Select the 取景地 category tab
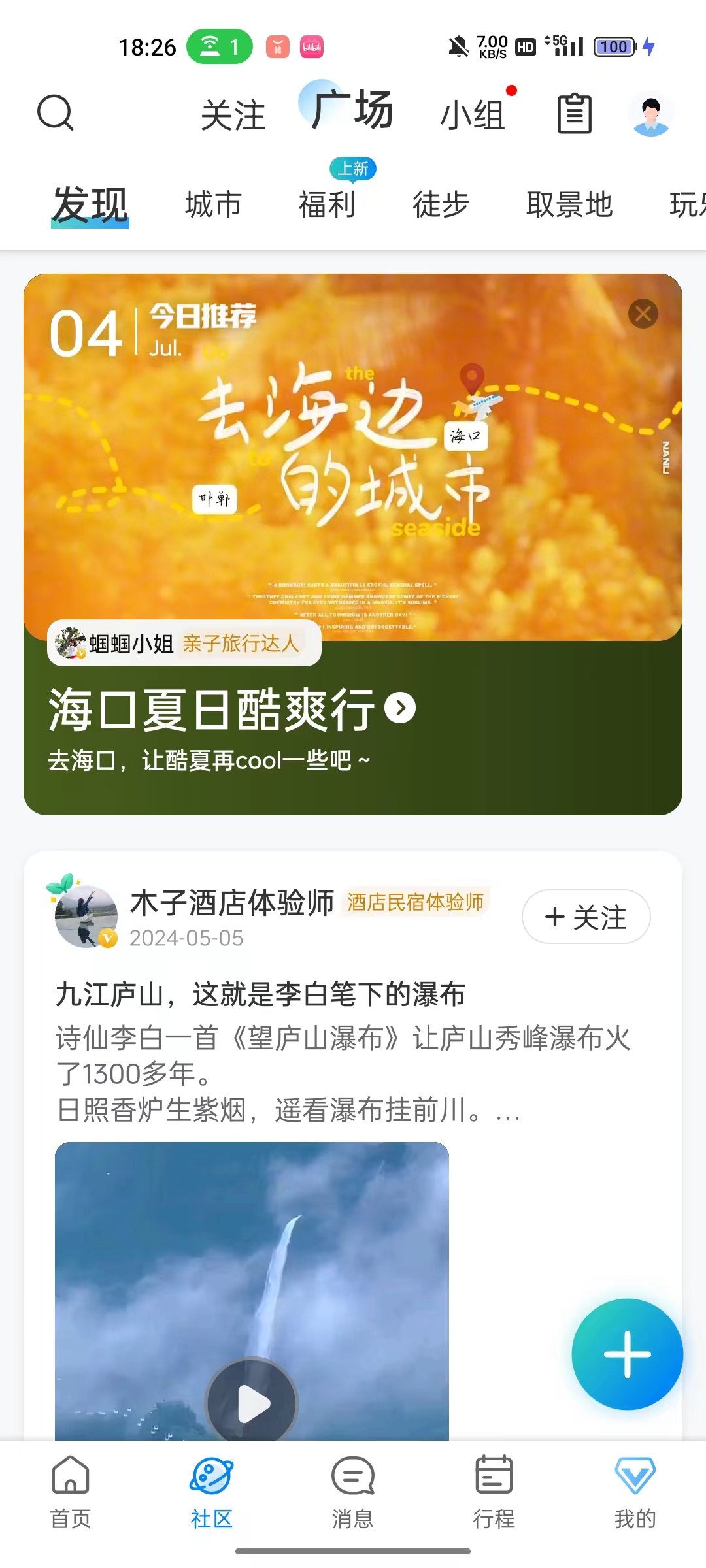The width and height of the screenshot is (706, 1568). coord(569,204)
